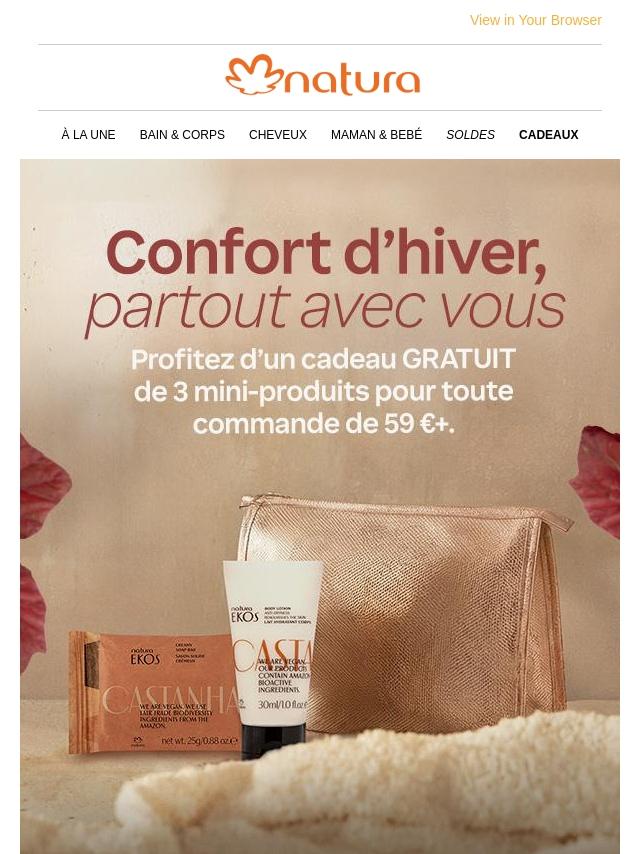The height and width of the screenshot is (854, 640).
Task: Select the MAMAN & BEBÉ link
Action: (x=376, y=135)
